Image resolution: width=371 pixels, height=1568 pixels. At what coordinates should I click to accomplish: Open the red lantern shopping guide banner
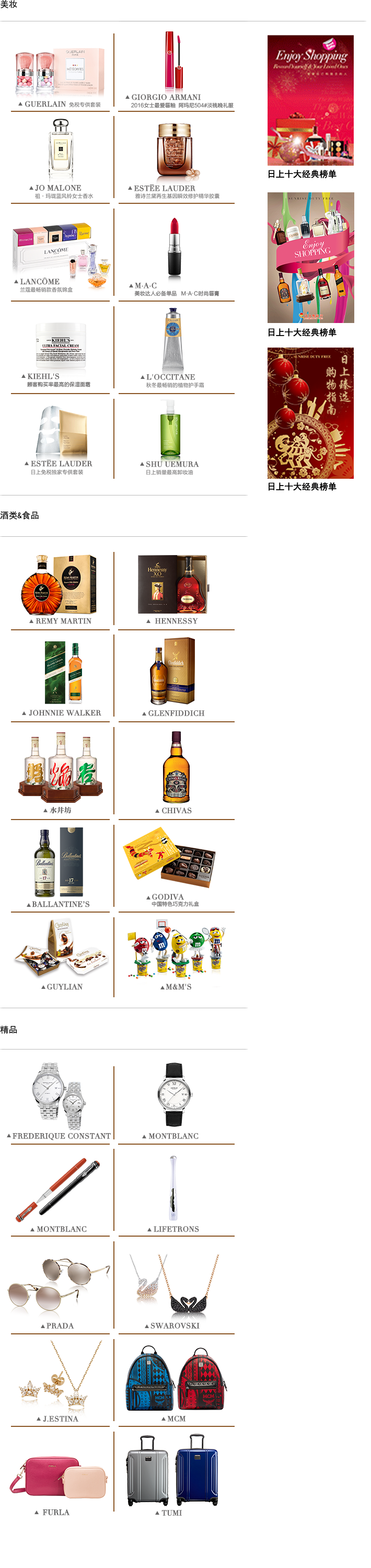tap(310, 413)
